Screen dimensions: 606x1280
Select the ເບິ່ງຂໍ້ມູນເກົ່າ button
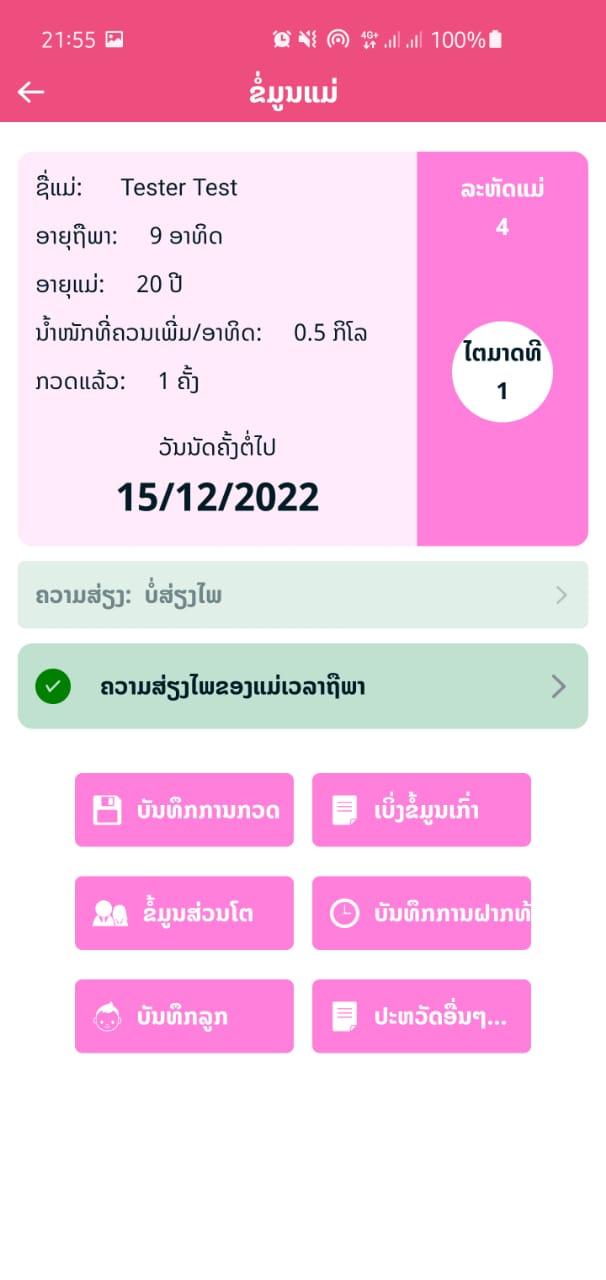(421, 810)
